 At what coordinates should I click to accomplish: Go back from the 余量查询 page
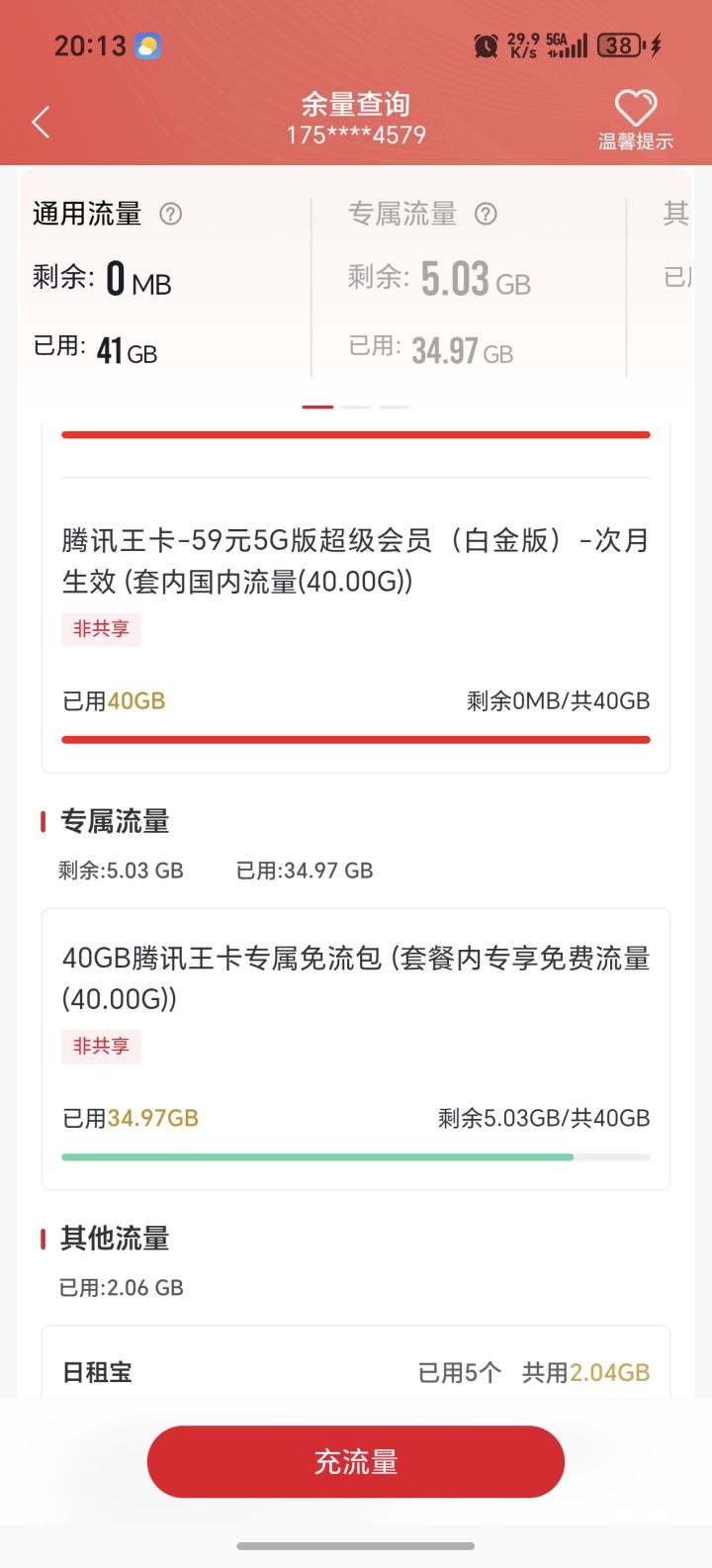click(x=41, y=122)
